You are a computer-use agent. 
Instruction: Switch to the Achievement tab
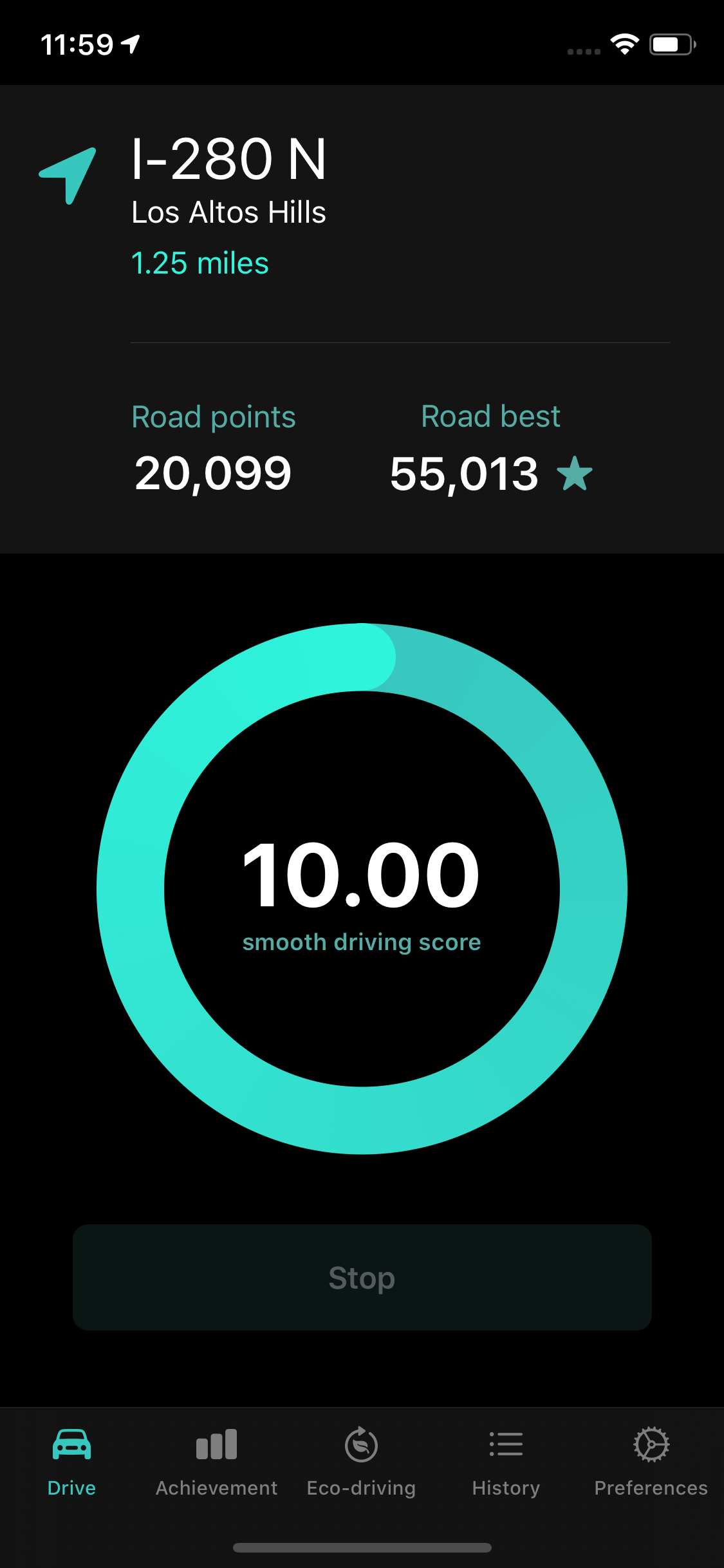click(x=217, y=1462)
